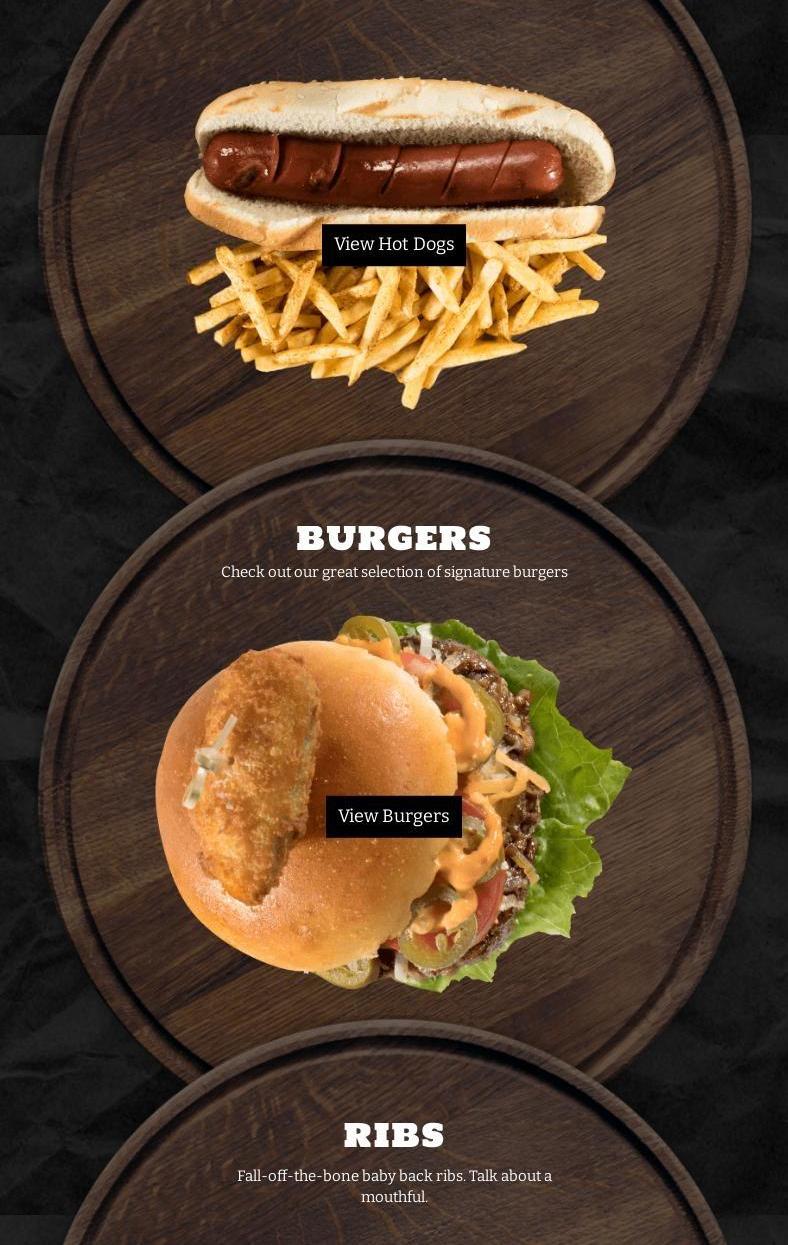788x1245 pixels.
Task: Open the View Burgers button
Action: (394, 816)
